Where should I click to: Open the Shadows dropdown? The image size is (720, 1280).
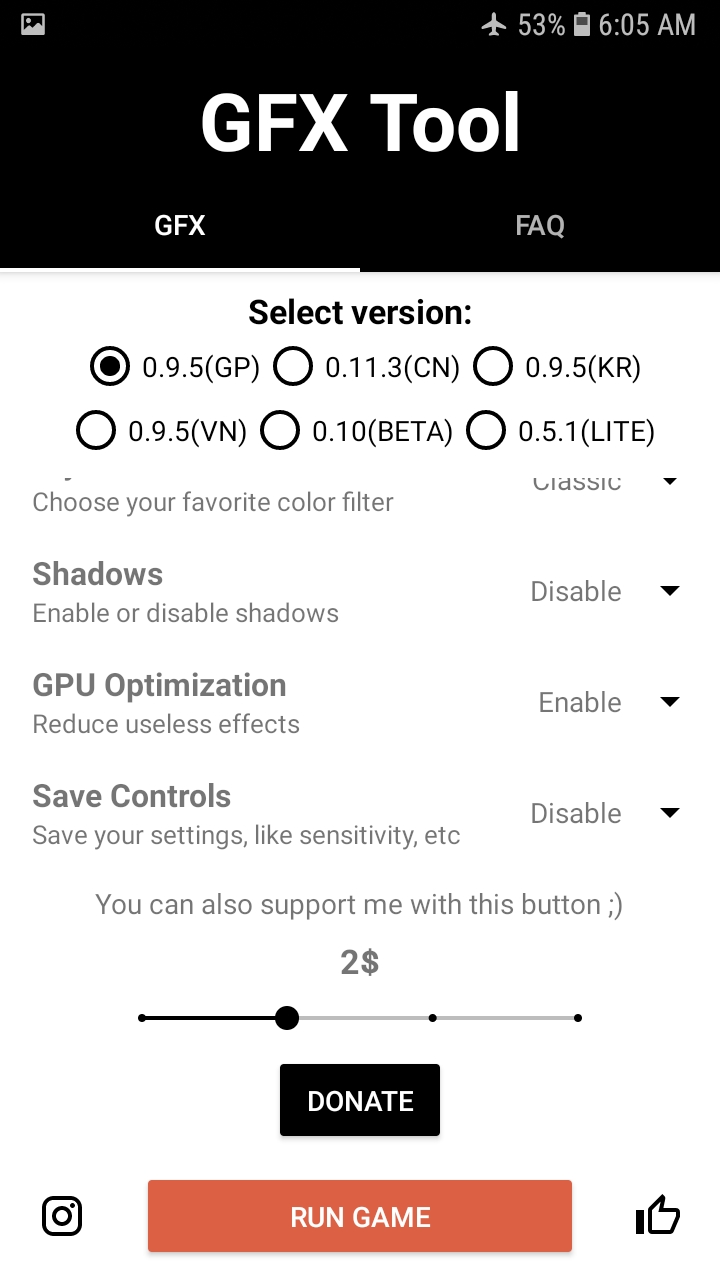(x=668, y=591)
